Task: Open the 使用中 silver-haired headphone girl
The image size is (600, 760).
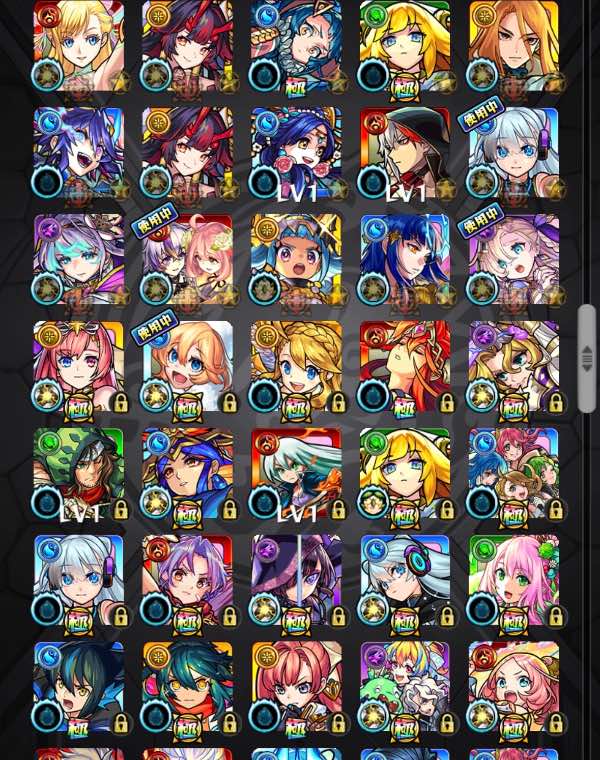Action: click(x=514, y=153)
